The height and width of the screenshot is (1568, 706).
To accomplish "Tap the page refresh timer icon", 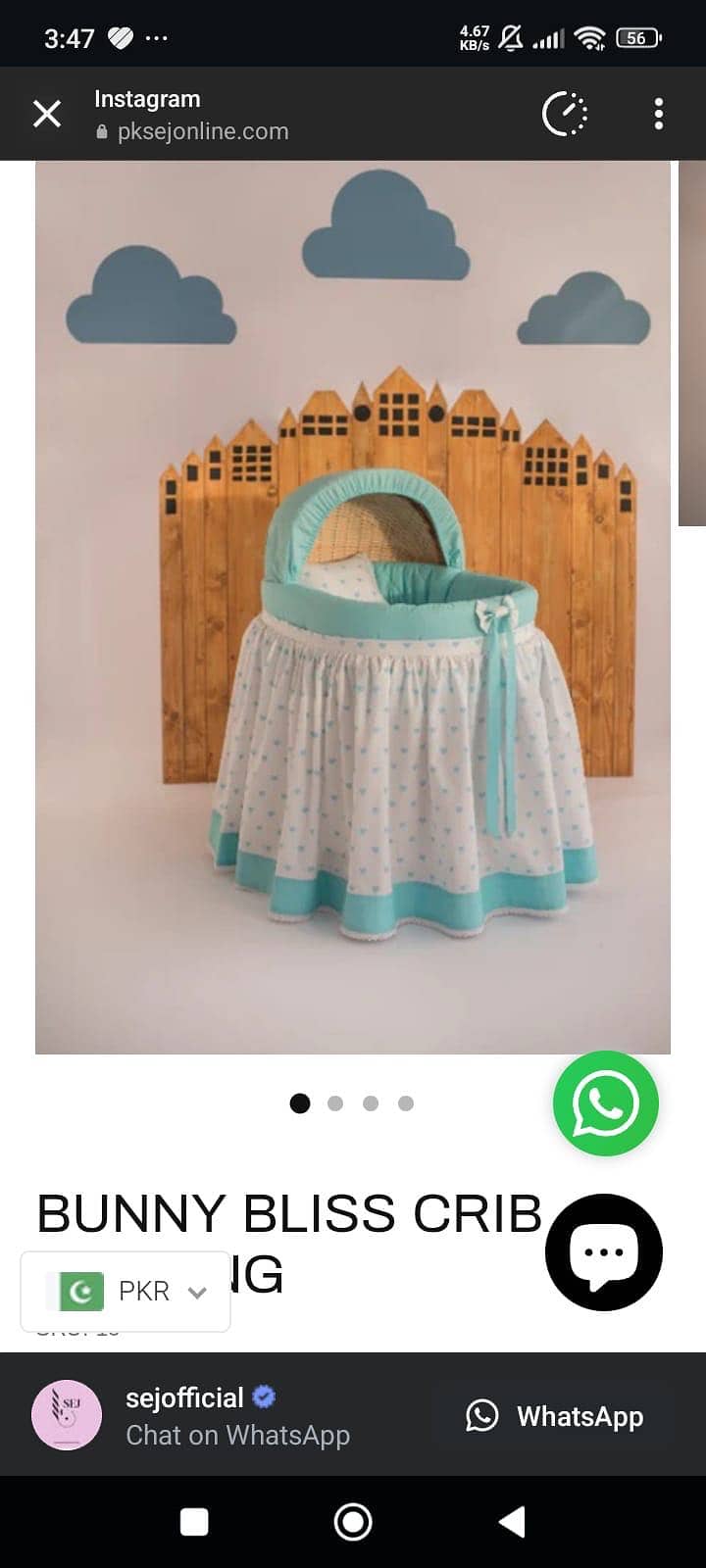I will click(x=565, y=114).
